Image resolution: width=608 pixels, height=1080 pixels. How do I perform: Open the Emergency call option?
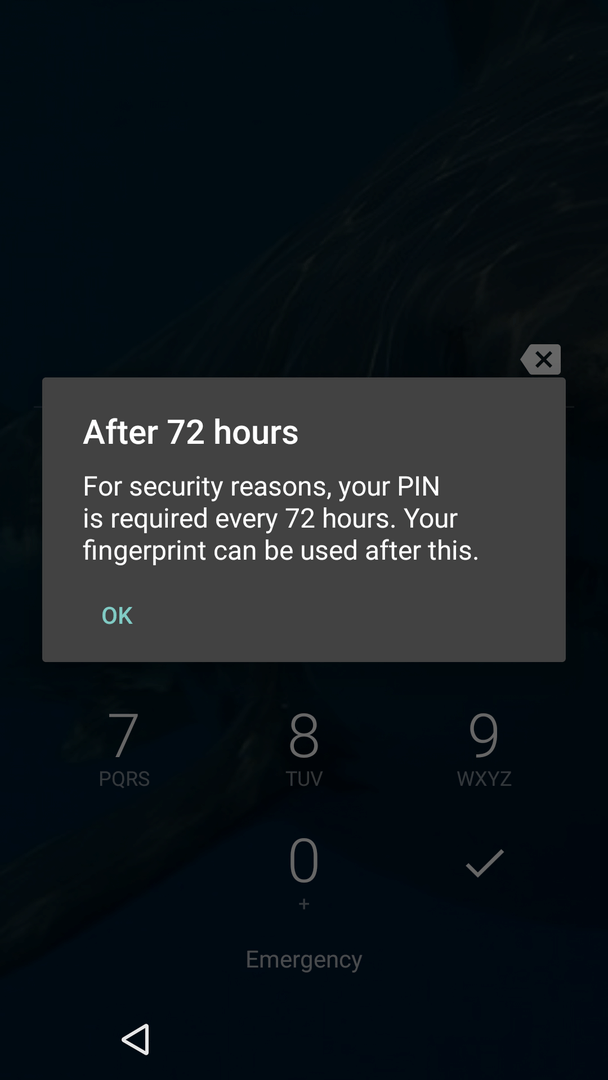[304, 959]
